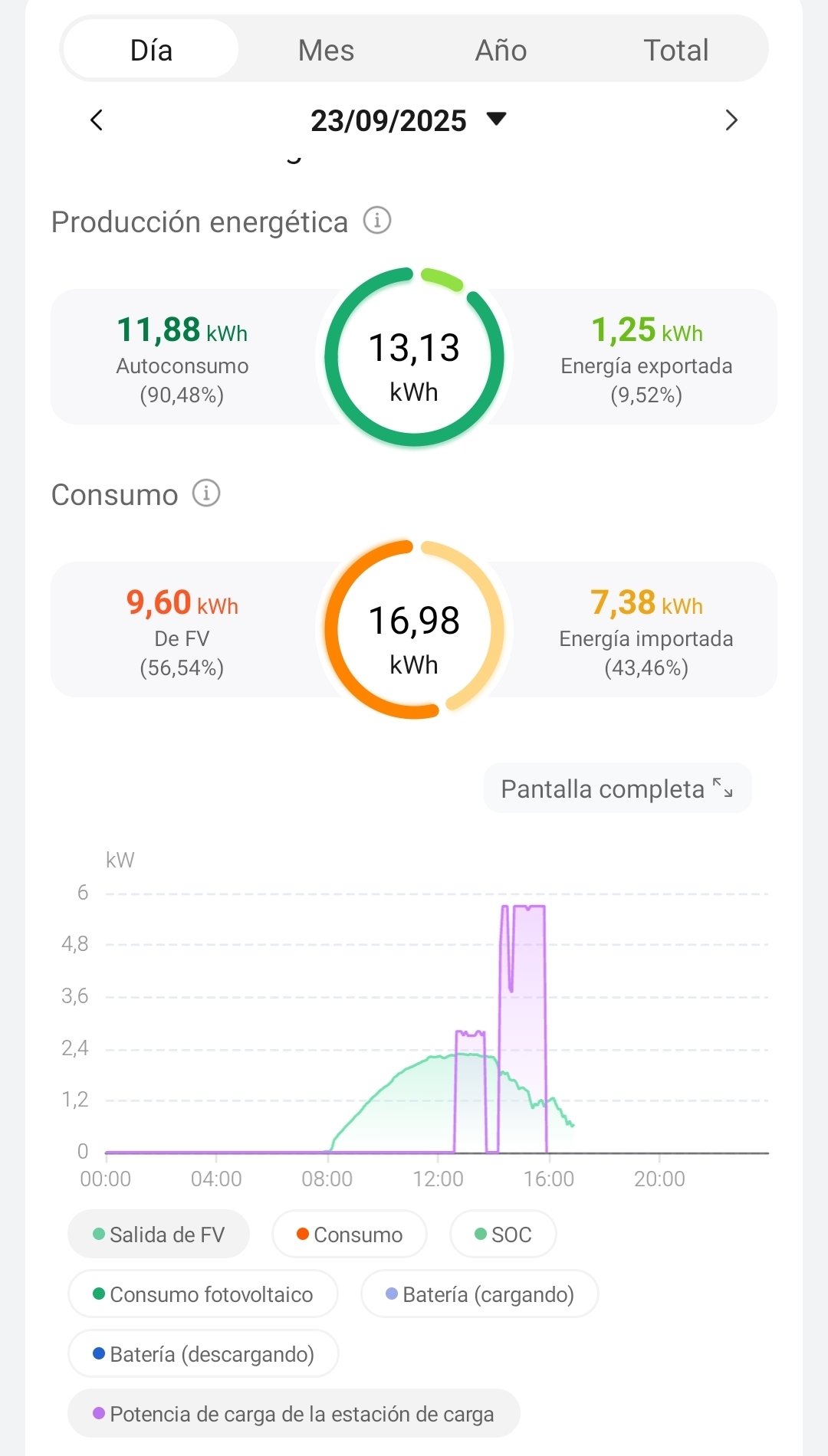Switch to the Mes tab
The image size is (828, 1456).
tap(326, 51)
